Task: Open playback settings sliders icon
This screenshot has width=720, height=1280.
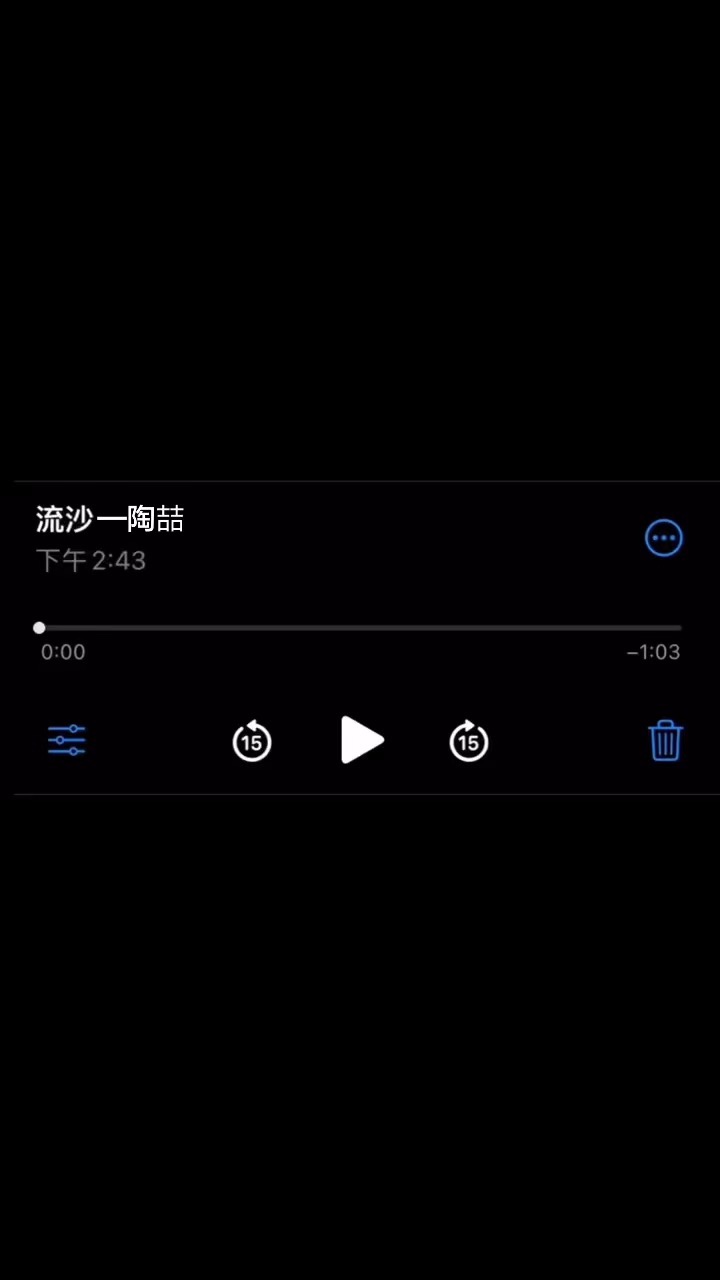Action: 66,741
